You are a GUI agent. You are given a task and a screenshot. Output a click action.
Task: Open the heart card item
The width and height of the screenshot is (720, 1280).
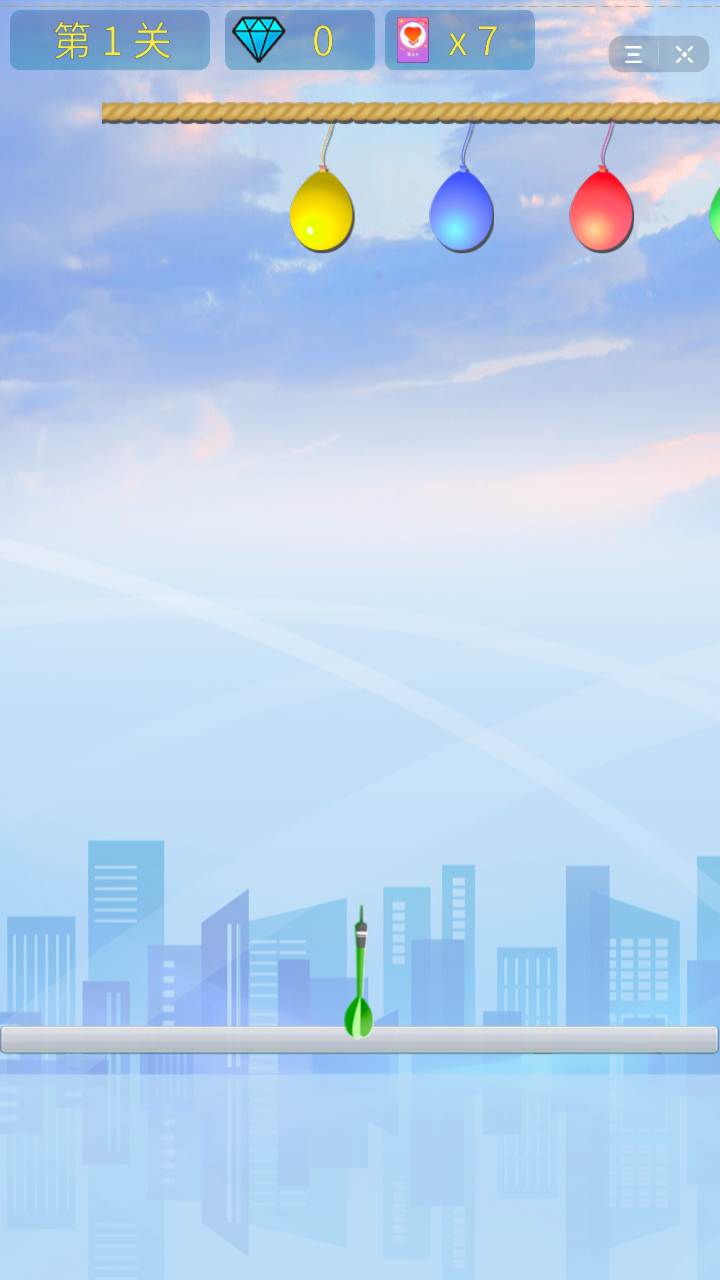click(x=413, y=41)
